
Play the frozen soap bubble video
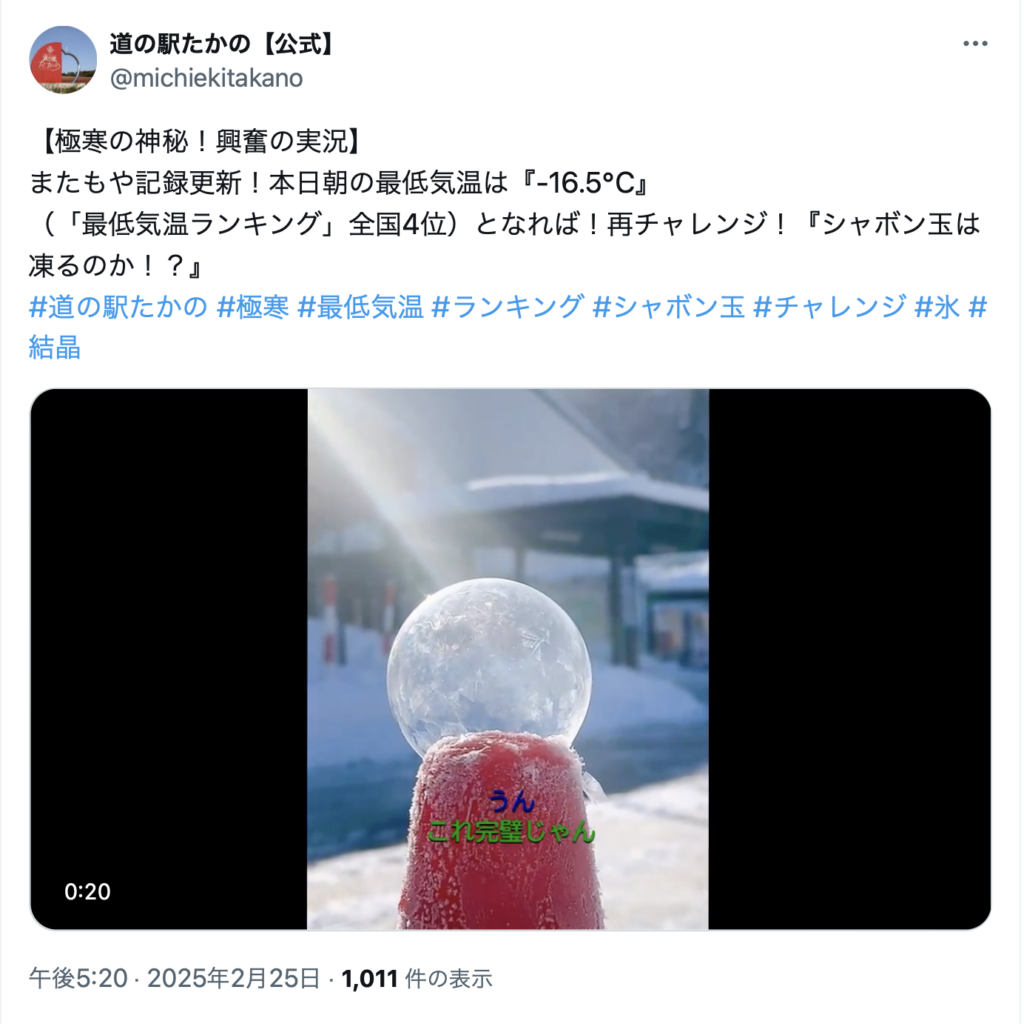[509, 660]
